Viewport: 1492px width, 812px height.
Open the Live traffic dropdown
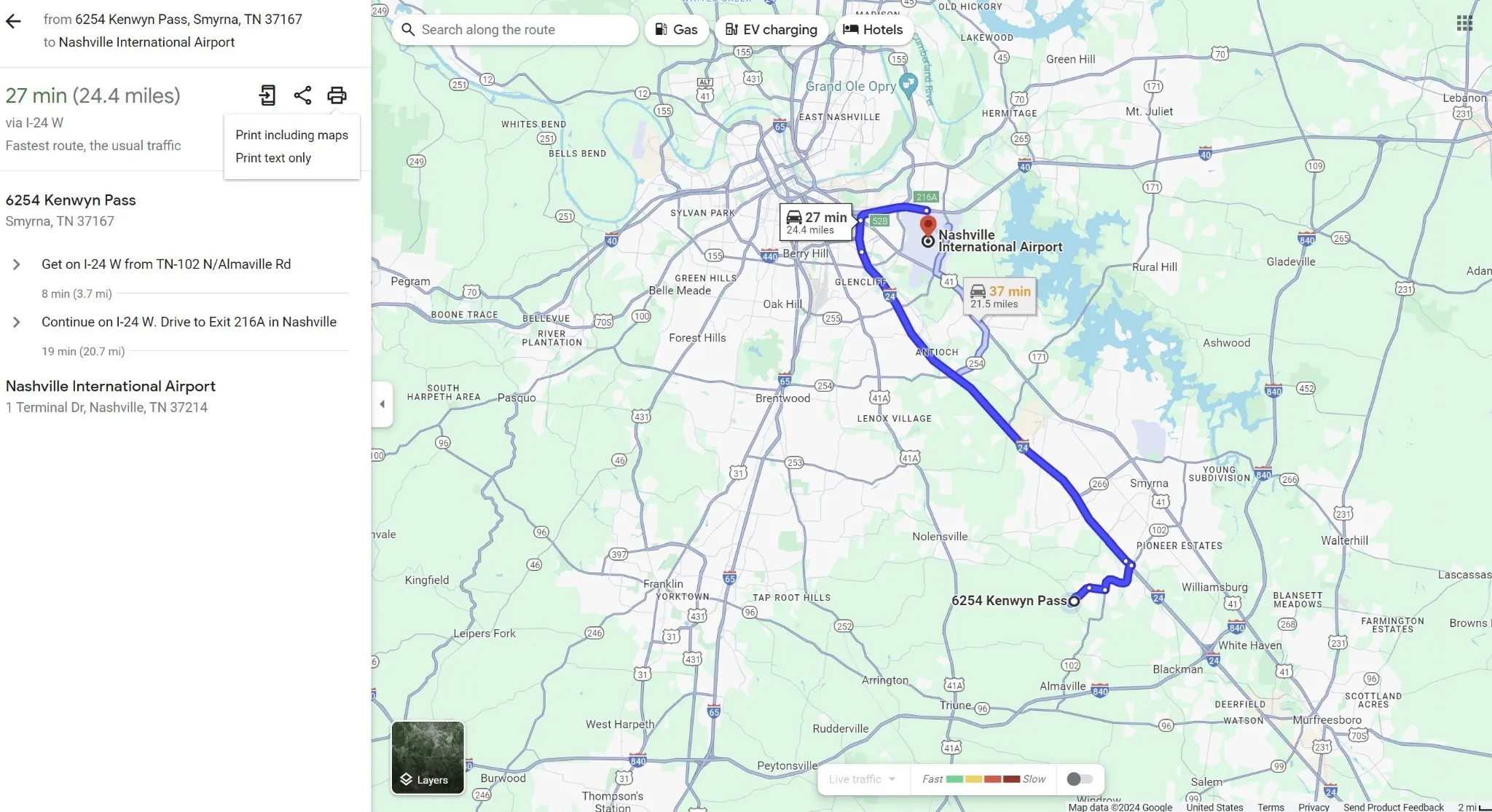coord(863,779)
